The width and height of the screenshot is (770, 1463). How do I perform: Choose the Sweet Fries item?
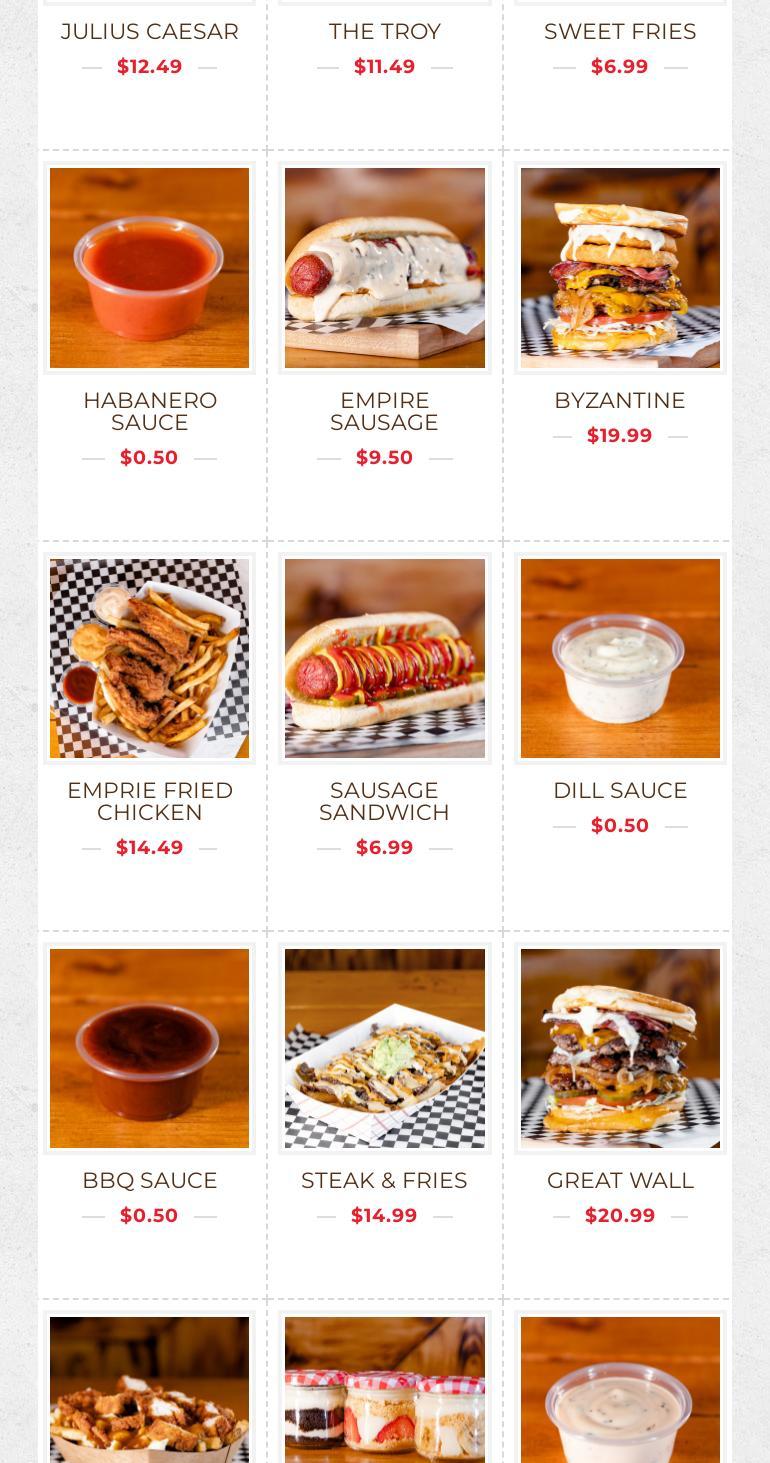point(620,32)
